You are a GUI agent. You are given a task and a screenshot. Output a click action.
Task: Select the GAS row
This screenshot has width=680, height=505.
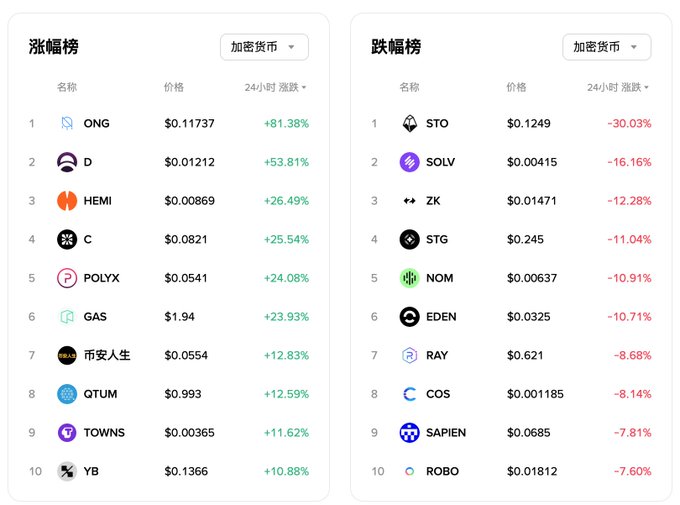pyautogui.click(x=95, y=317)
